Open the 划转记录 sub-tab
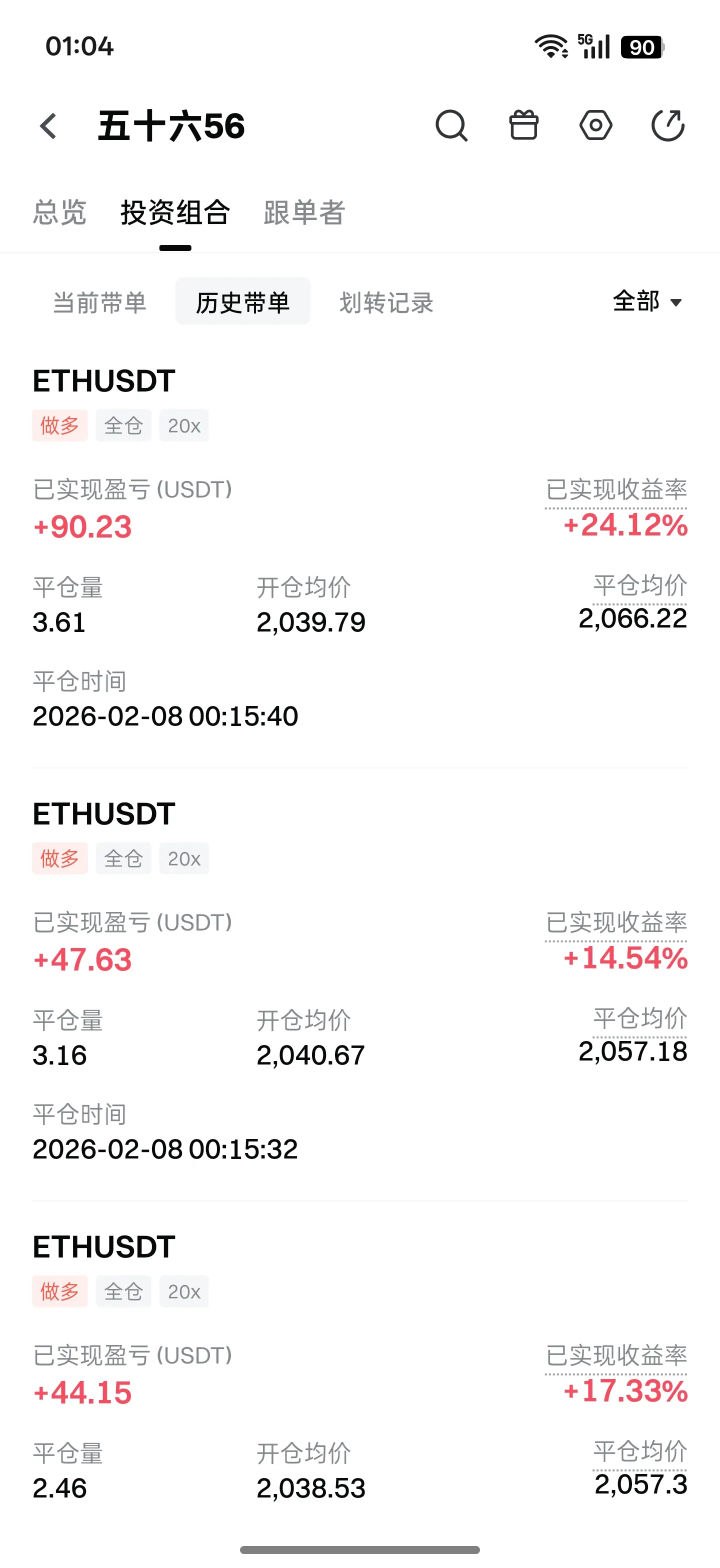 tap(386, 302)
